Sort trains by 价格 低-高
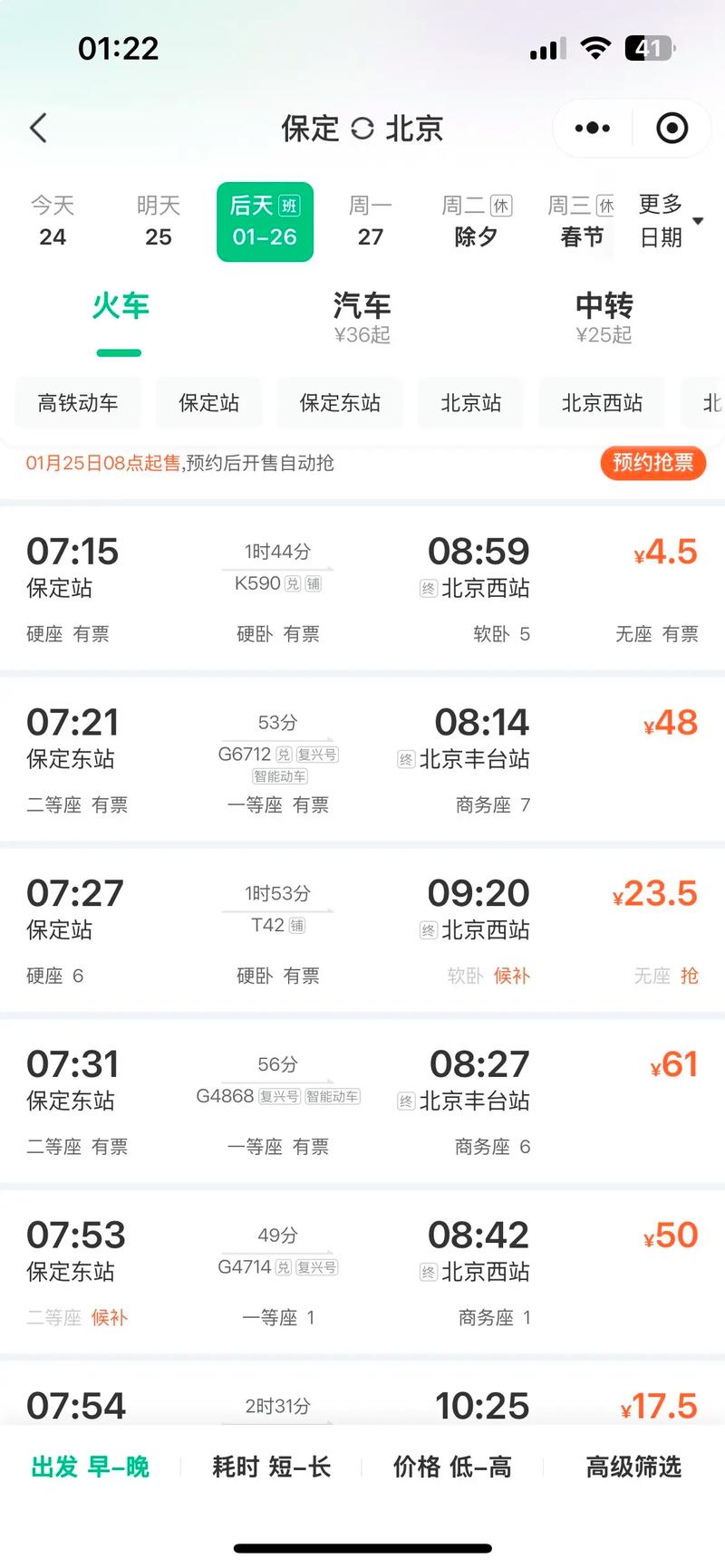Image resolution: width=725 pixels, height=1568 pixels. (453, 1467)
